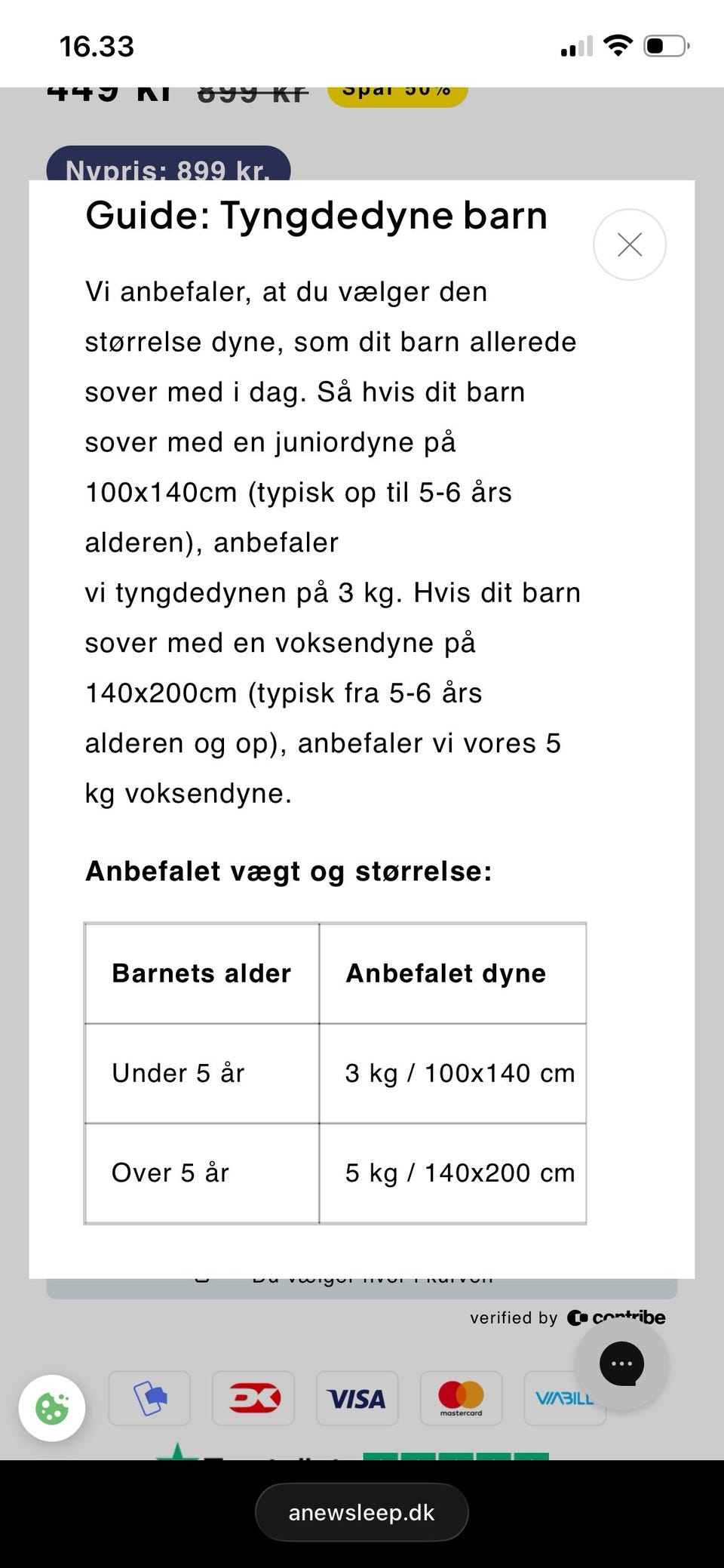This screenshot has width=724, height=1568.
Task: Select the VISA payment icon
Action: 357,1398
